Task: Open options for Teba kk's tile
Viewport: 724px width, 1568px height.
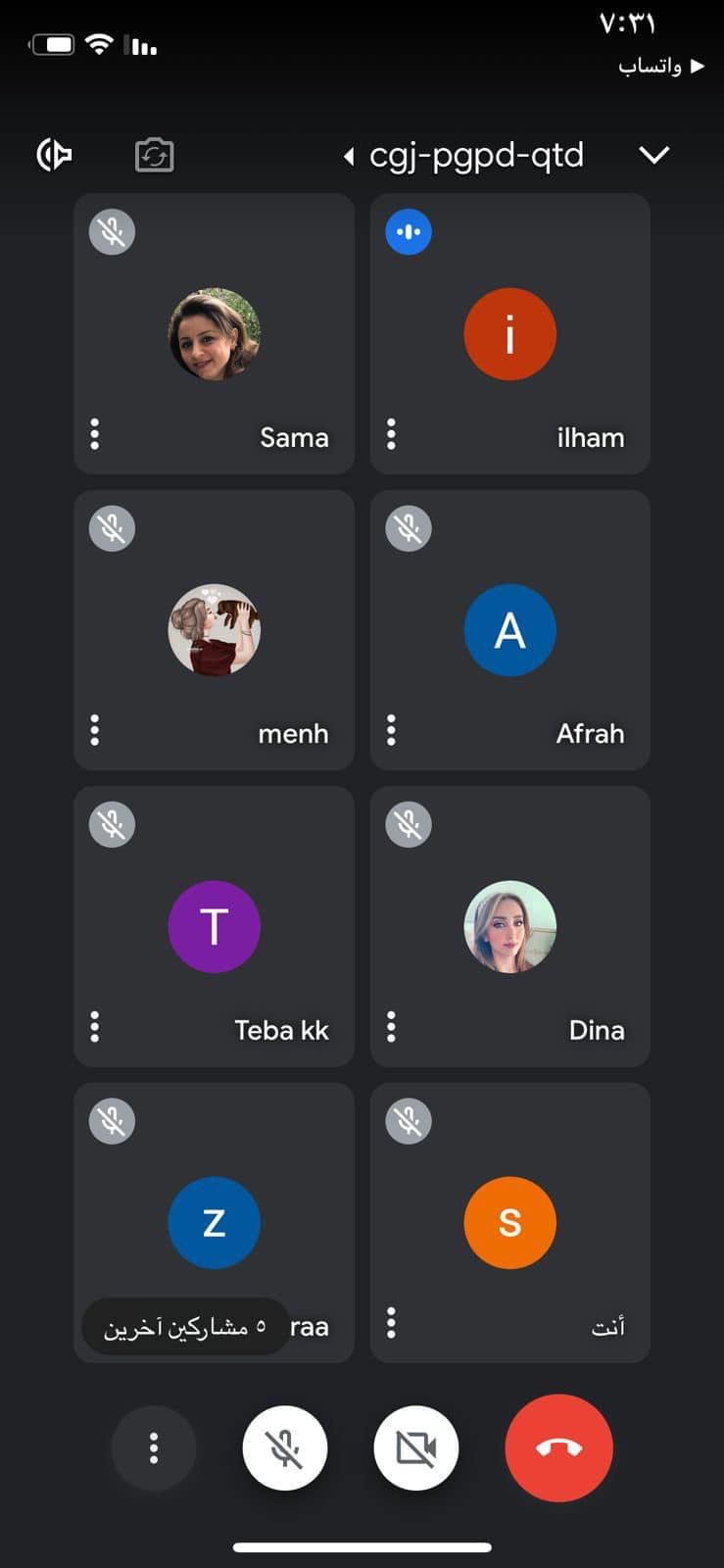Action: coord(95,1027)
